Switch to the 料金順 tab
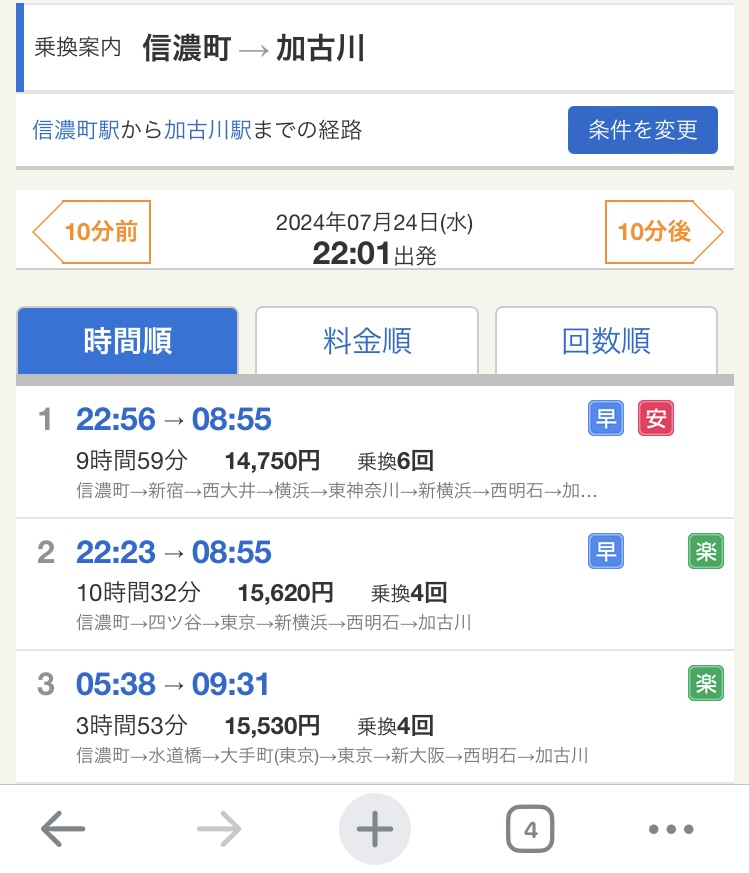Image resolution: width=749 pixels, height=873 pixels. pos(367,341)
